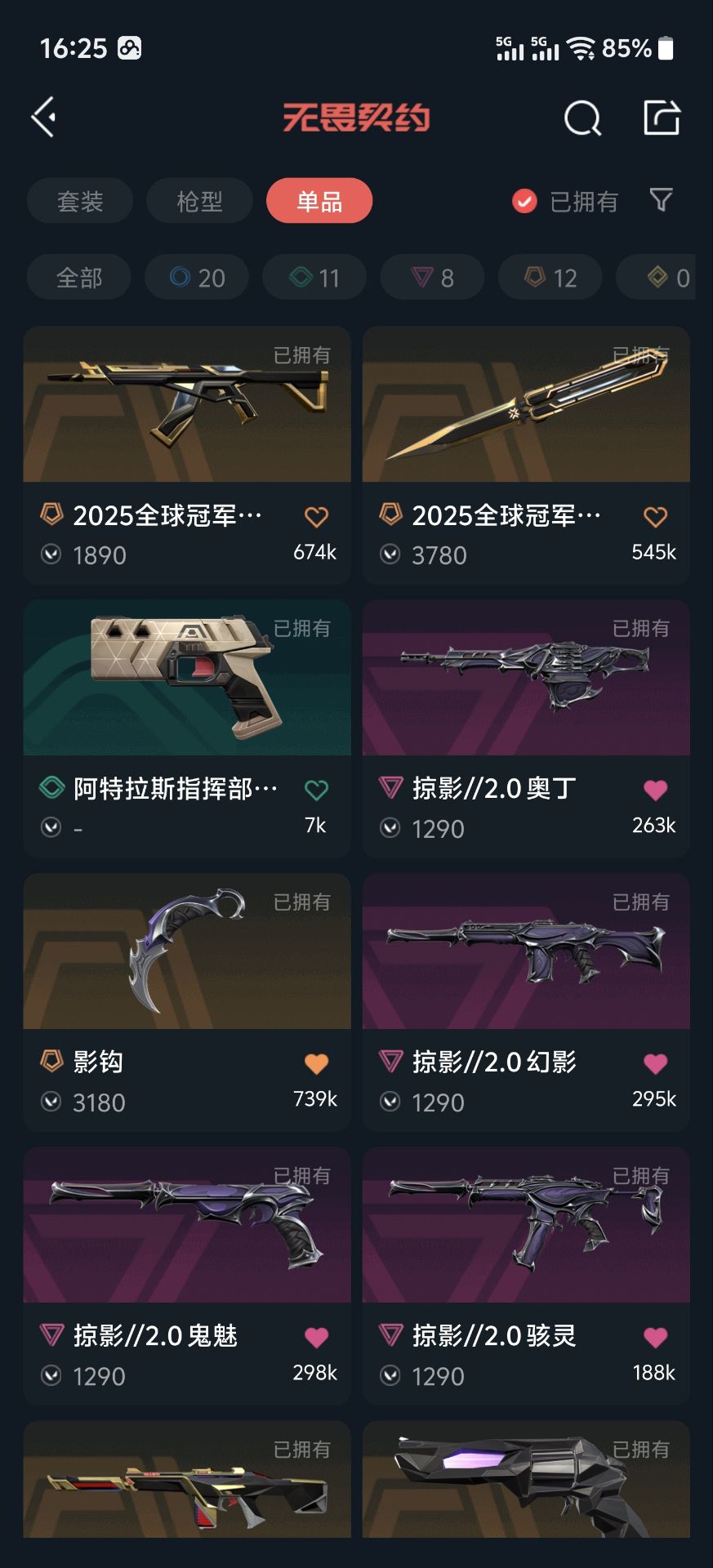Viewport: 713px width, 1568px height.
Task: Like the 2025全球冠军 skin priced 1890
Action: [316, 517]
